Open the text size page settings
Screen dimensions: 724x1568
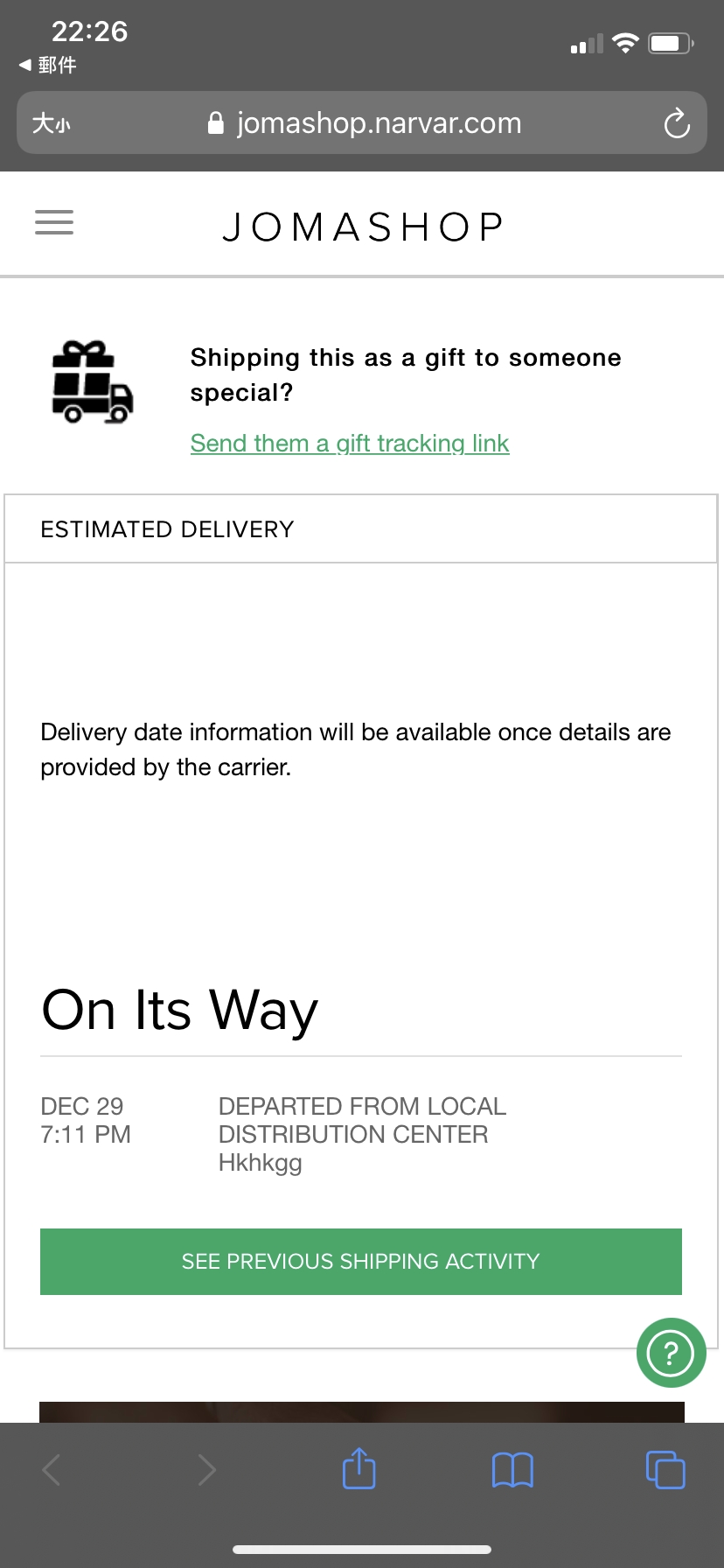click(51, 123)
